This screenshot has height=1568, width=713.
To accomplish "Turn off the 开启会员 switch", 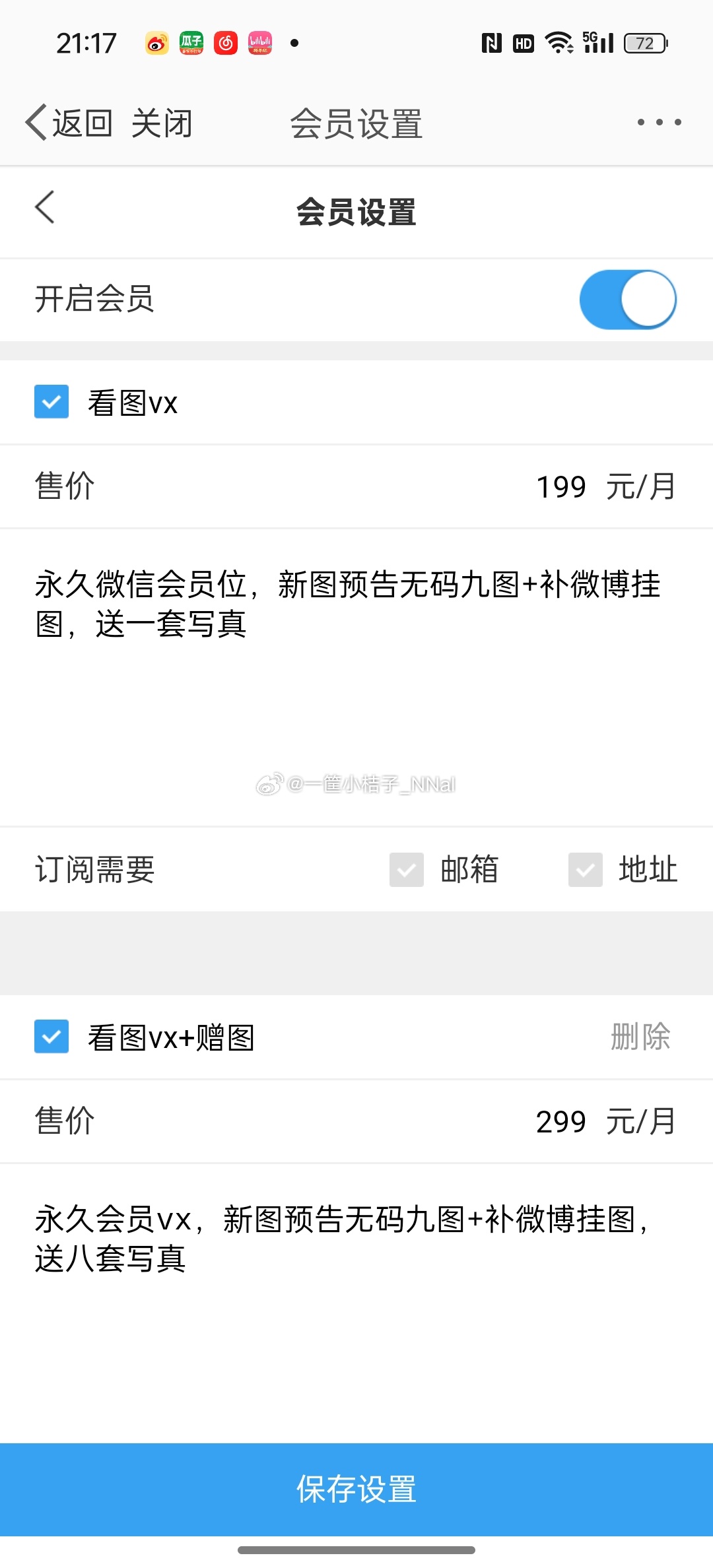I will tap(627, 299).
